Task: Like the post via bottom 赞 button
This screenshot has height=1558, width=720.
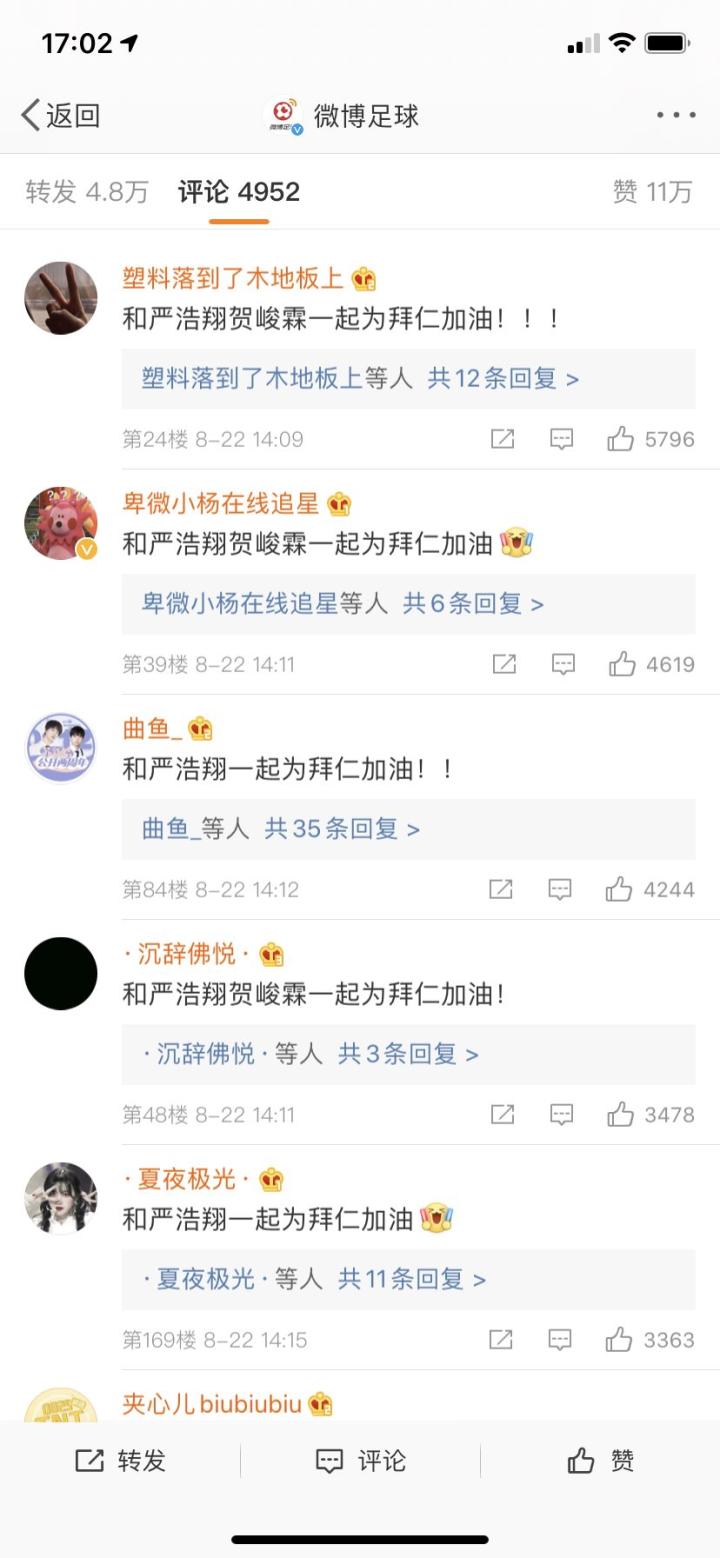Action: pyautogui.click(x=600, y=1461)
